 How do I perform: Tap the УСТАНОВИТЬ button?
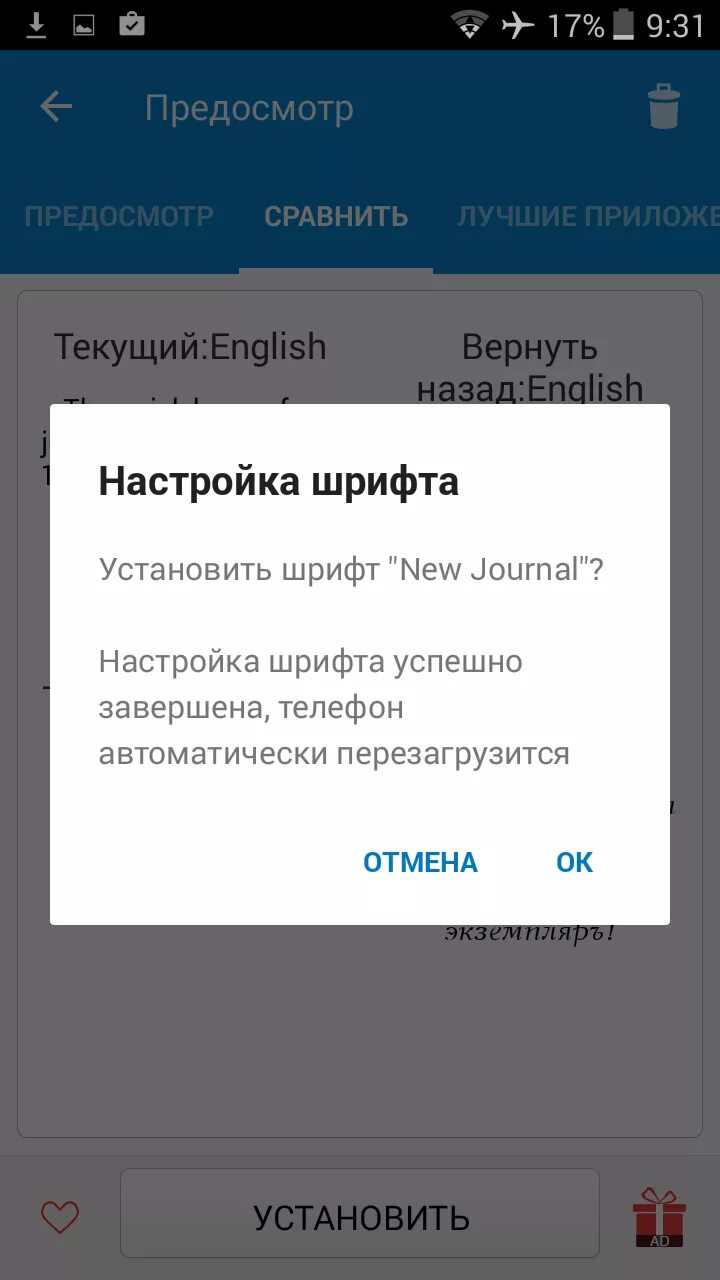click(360, 1217)
